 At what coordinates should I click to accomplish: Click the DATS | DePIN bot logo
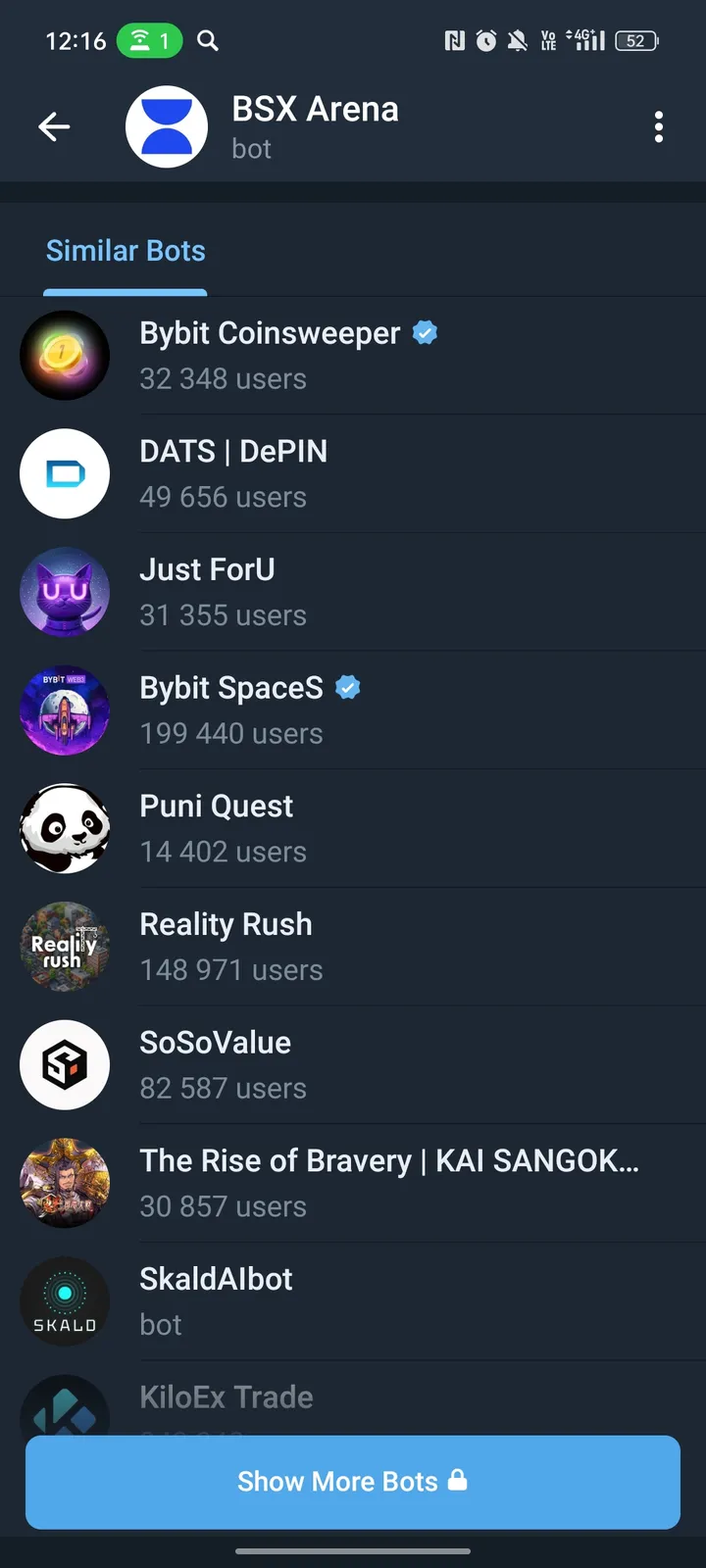coord(65,473)
